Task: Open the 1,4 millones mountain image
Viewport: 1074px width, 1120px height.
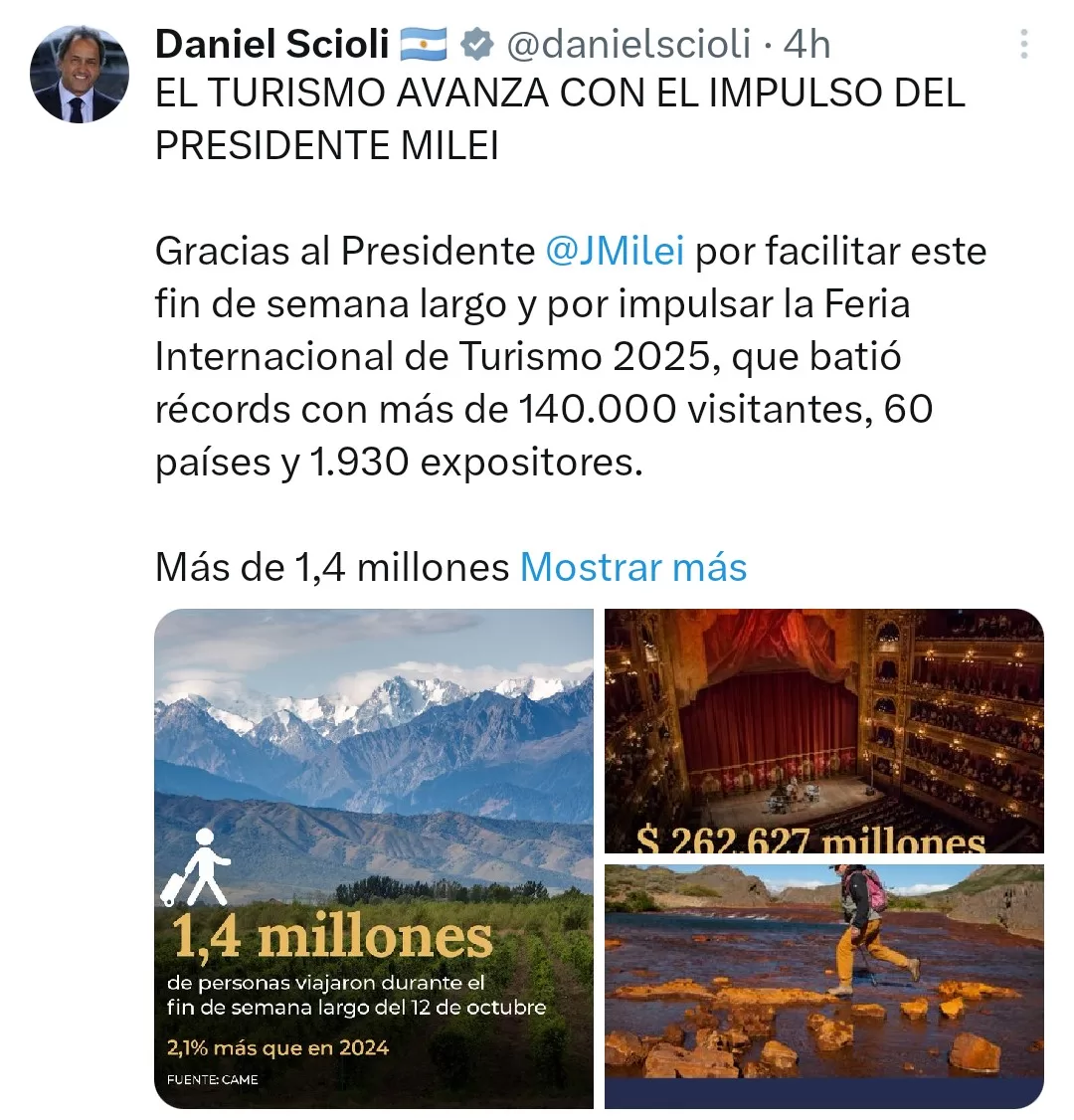Action: 374,857
